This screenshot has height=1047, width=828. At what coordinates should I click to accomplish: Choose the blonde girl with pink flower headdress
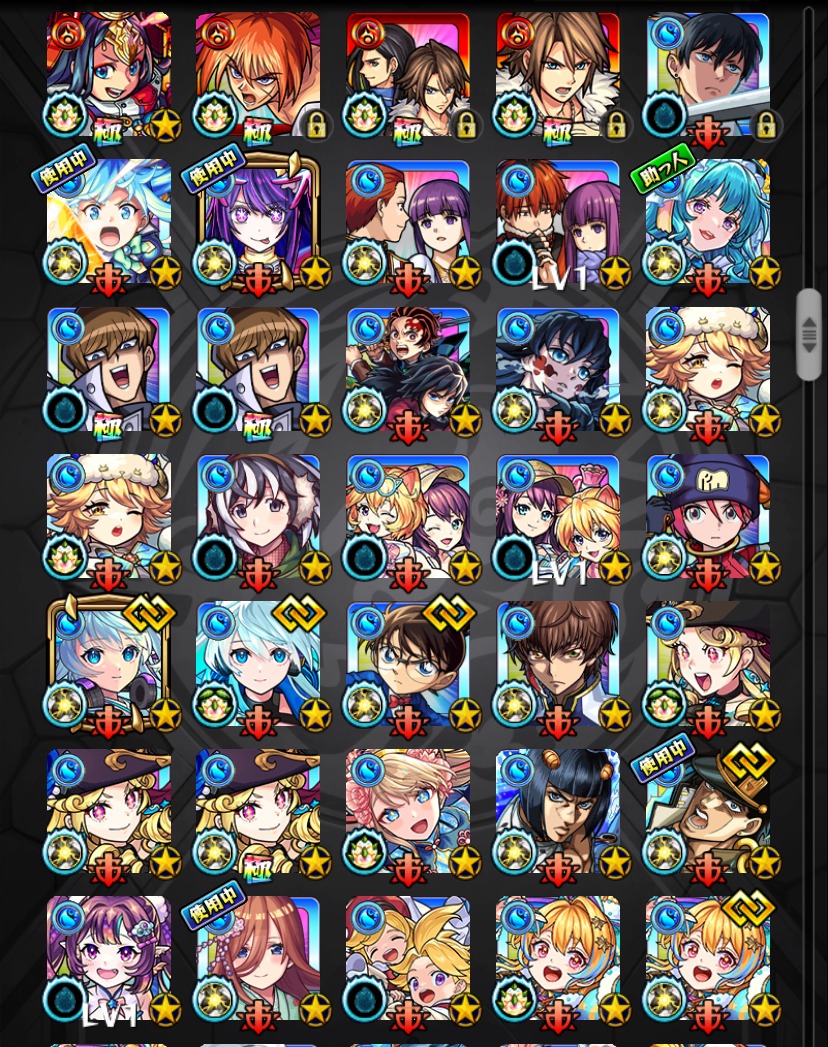click(x=408, y=812)
